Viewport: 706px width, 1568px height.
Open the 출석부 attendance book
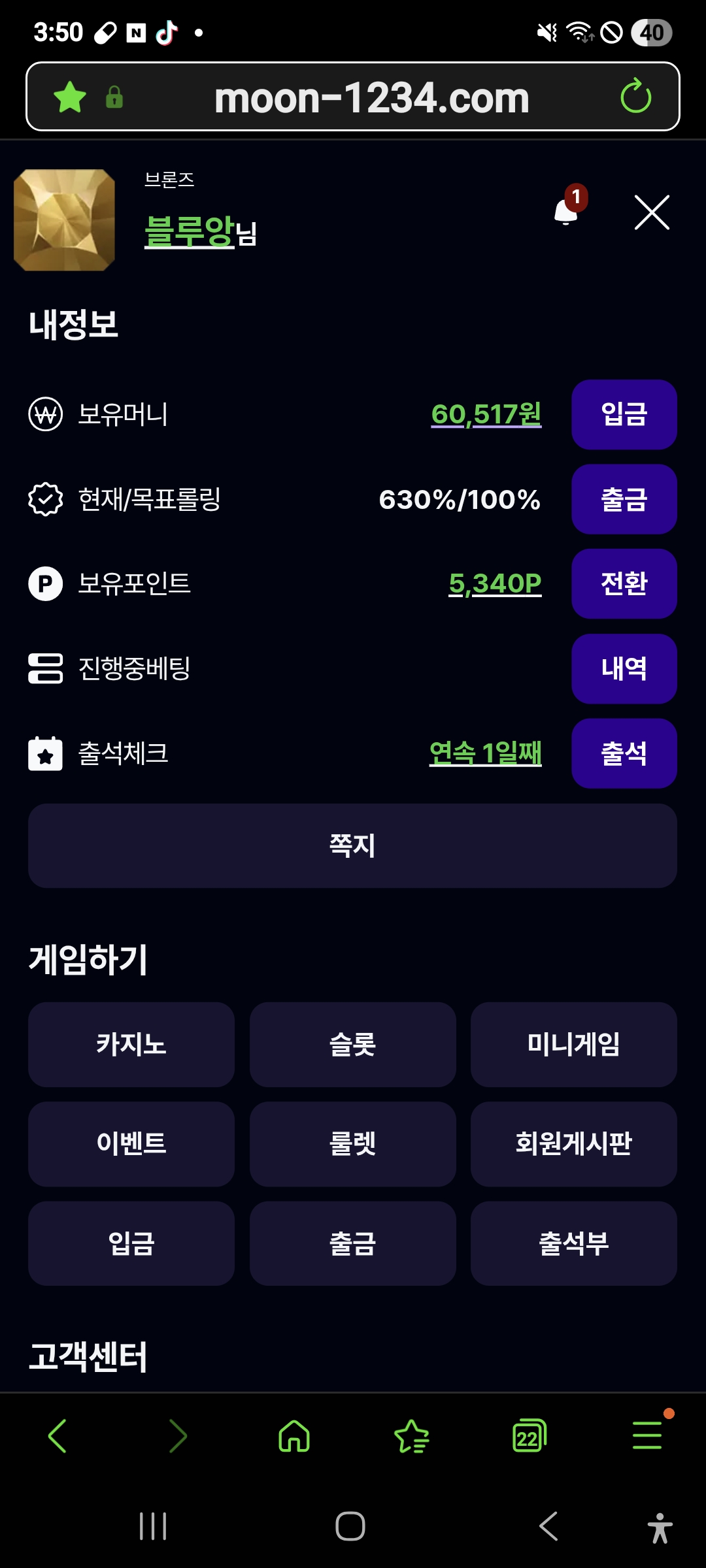(573, 1243)
